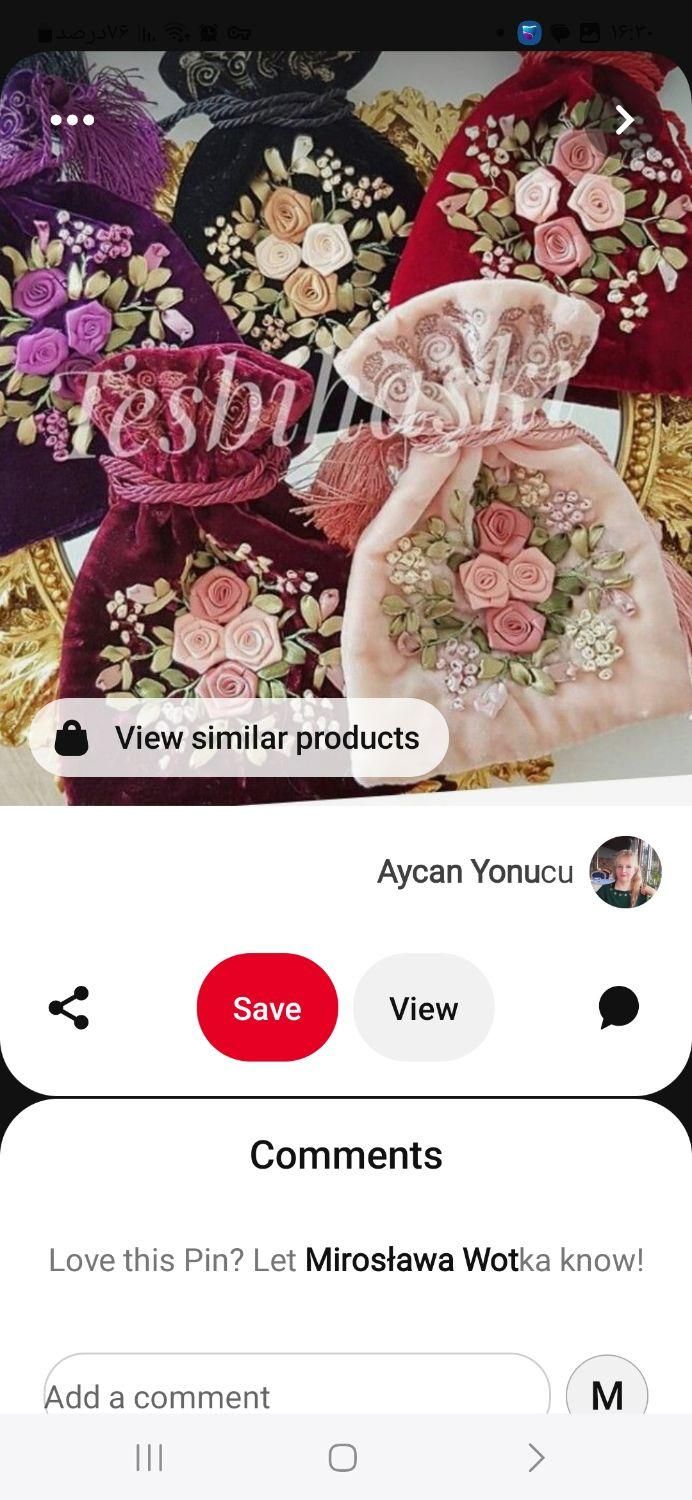The width and height of the screenshot is (692, 1500).
Task: Focus the Add a comment field
Action: pyautogui.click(x=297, y=1395)
